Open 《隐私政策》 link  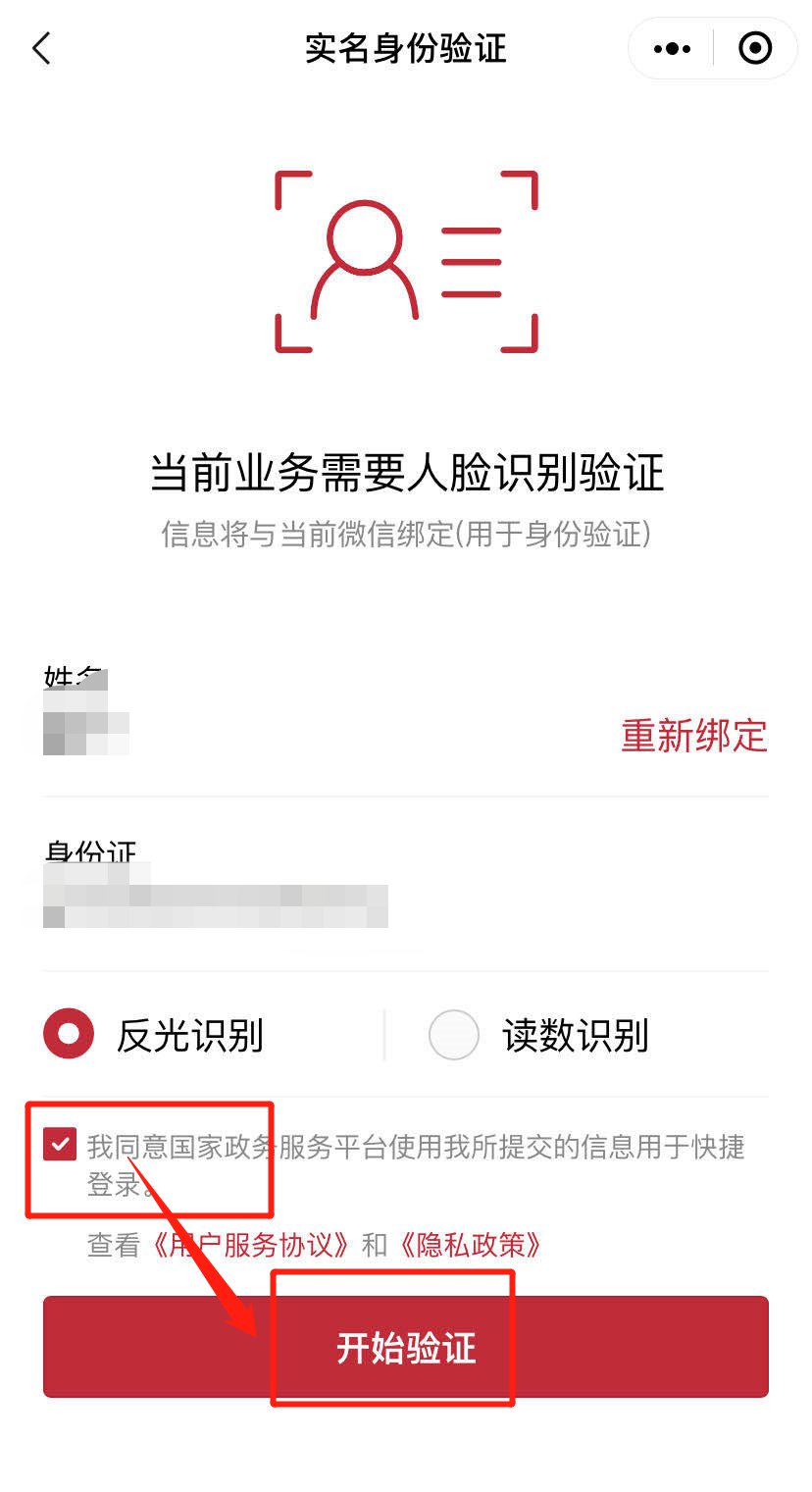pyautogui.click(x=470, y=1245)
